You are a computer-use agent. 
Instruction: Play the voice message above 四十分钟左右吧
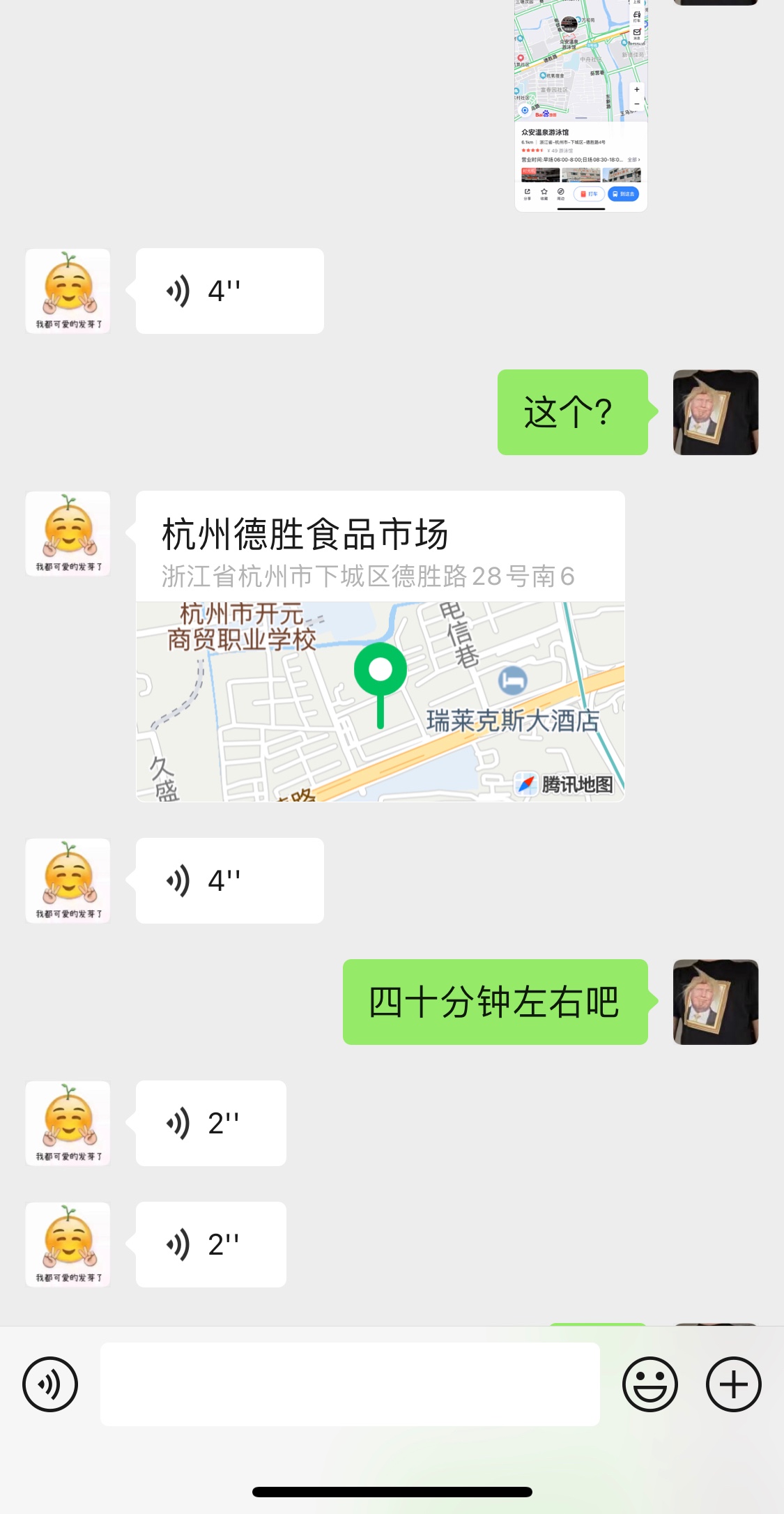[x=229, y=881]
